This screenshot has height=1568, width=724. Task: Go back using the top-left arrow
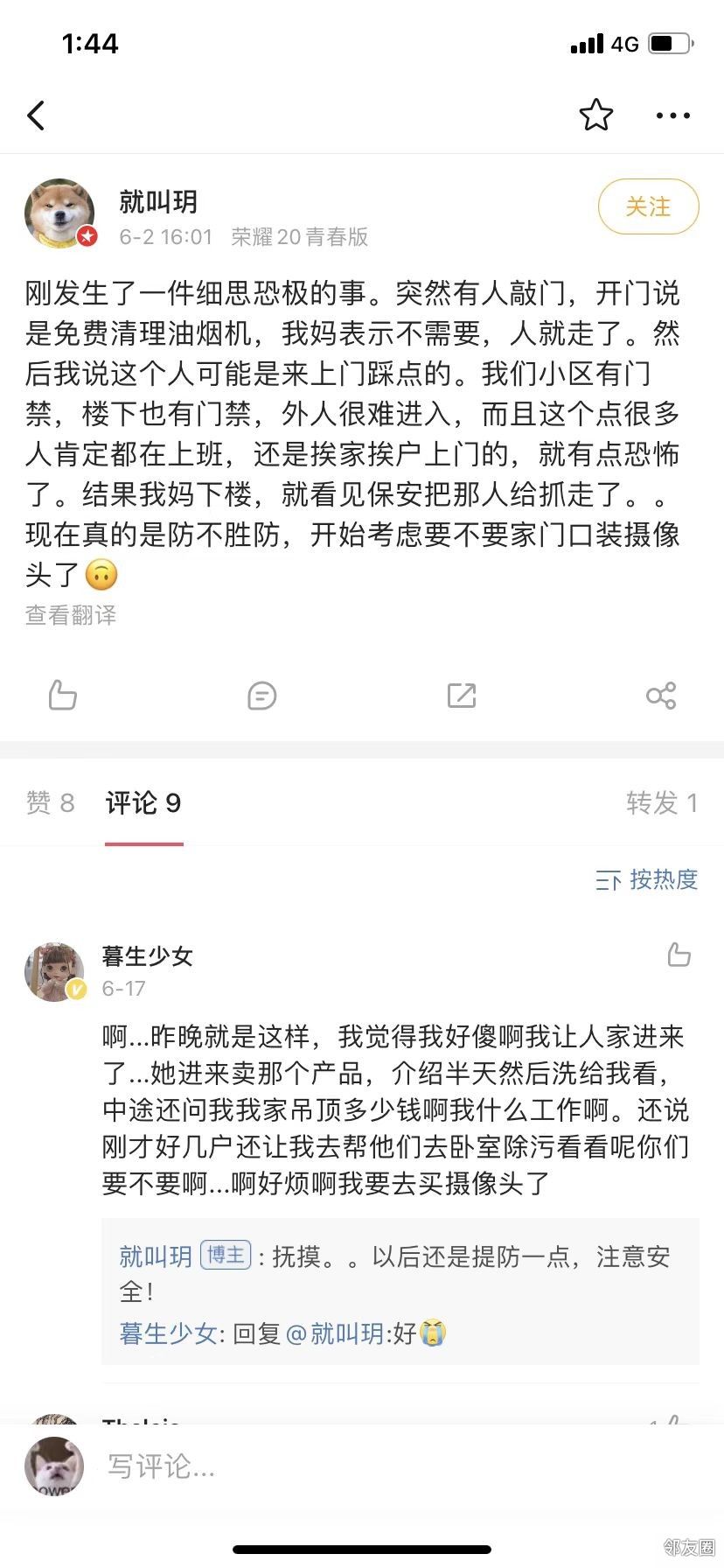[x=37, y=115]
